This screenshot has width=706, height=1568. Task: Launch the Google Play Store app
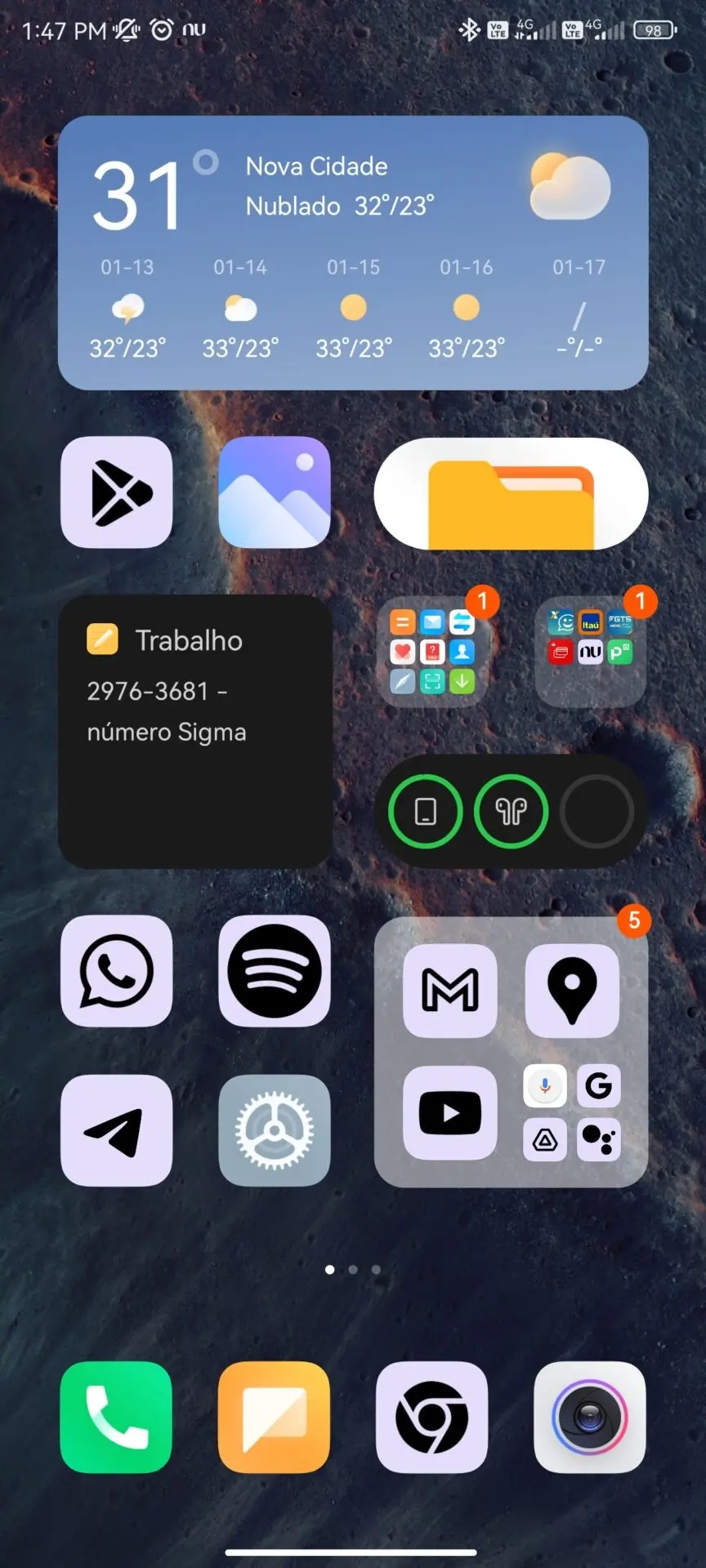pos(117,492)
